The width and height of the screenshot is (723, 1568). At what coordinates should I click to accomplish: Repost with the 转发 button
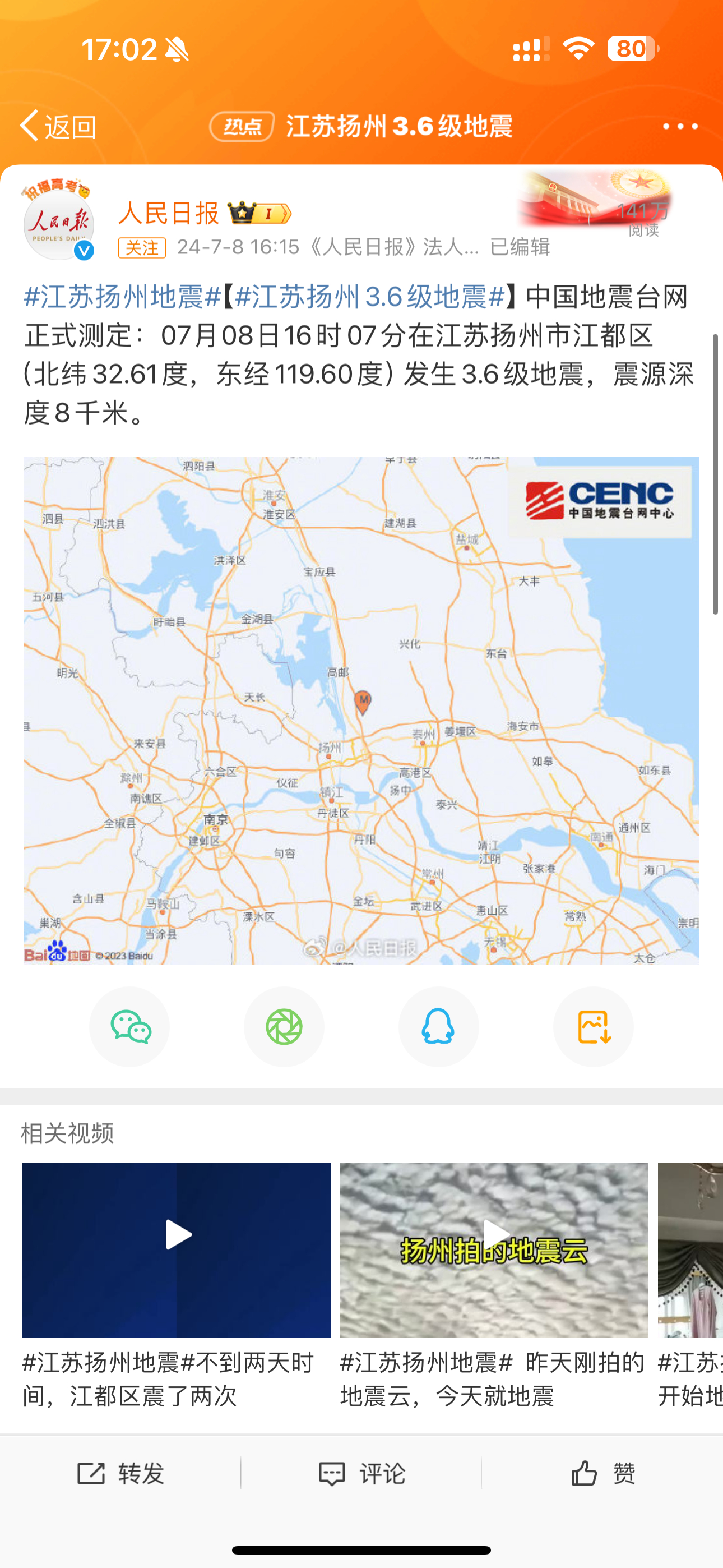(121, 1473)
